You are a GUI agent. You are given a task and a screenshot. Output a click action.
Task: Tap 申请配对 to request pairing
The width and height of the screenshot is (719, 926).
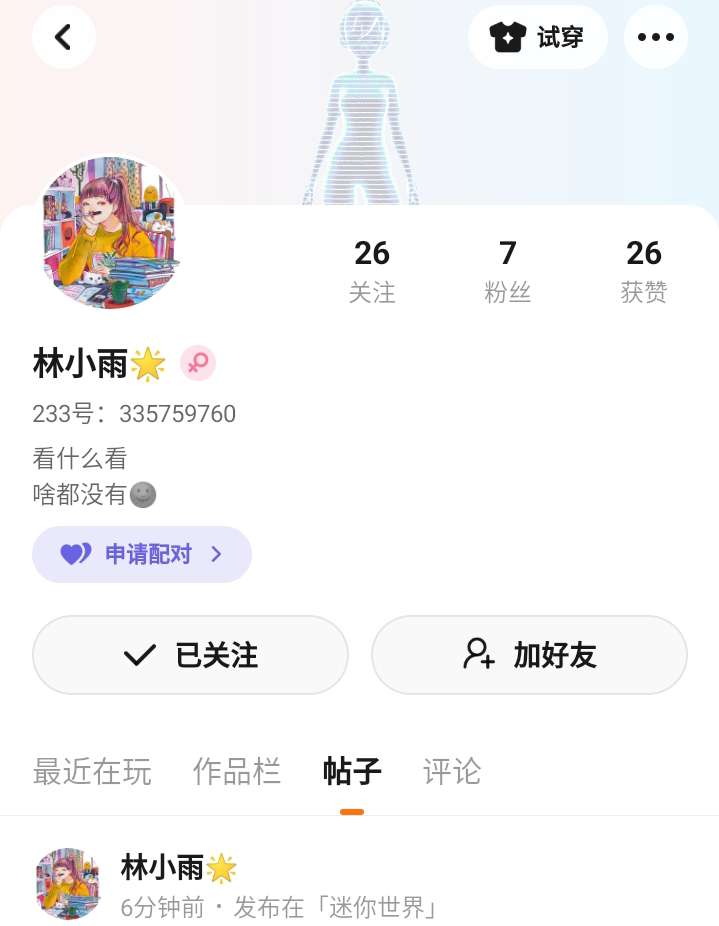pos(142,554)
